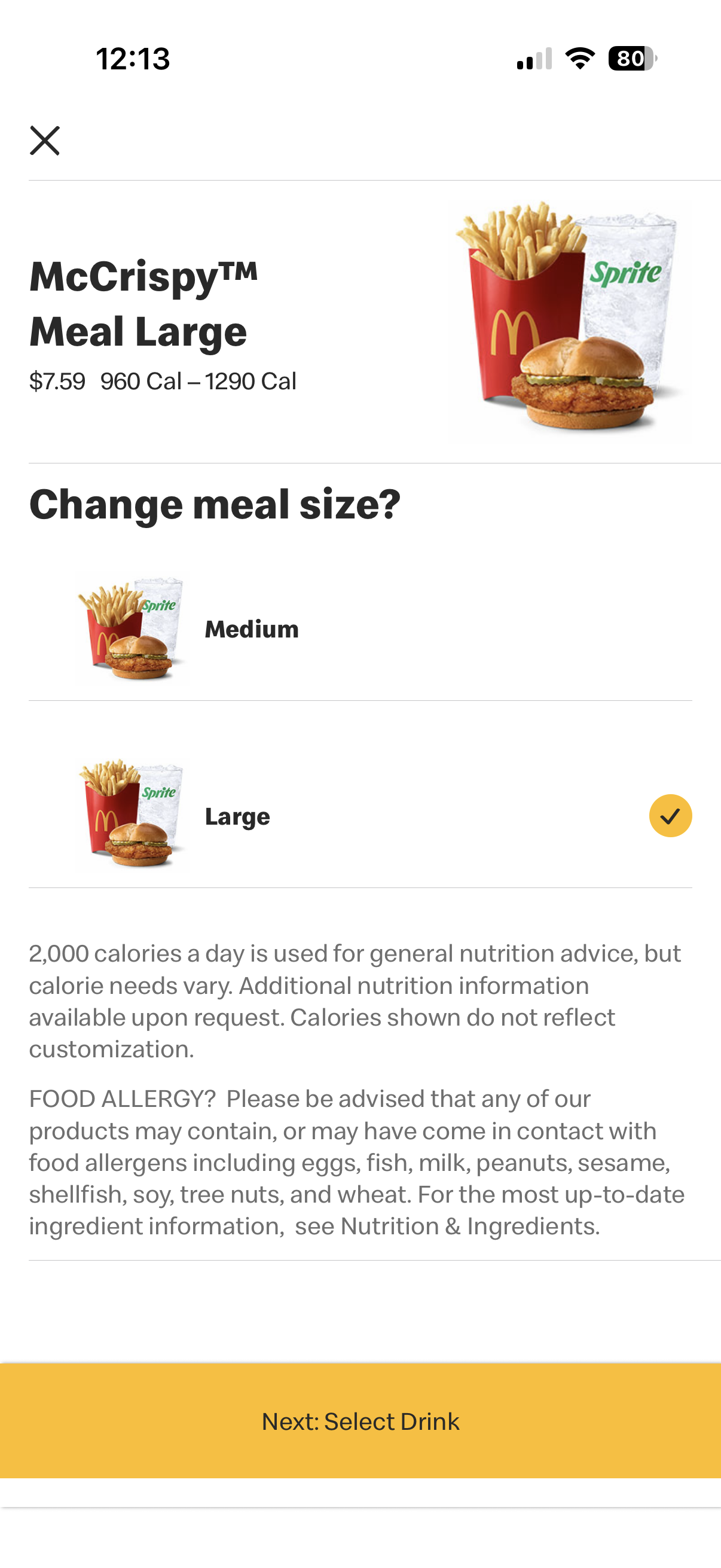
Task: Close the meal customization screen
Action: point(44,141)
